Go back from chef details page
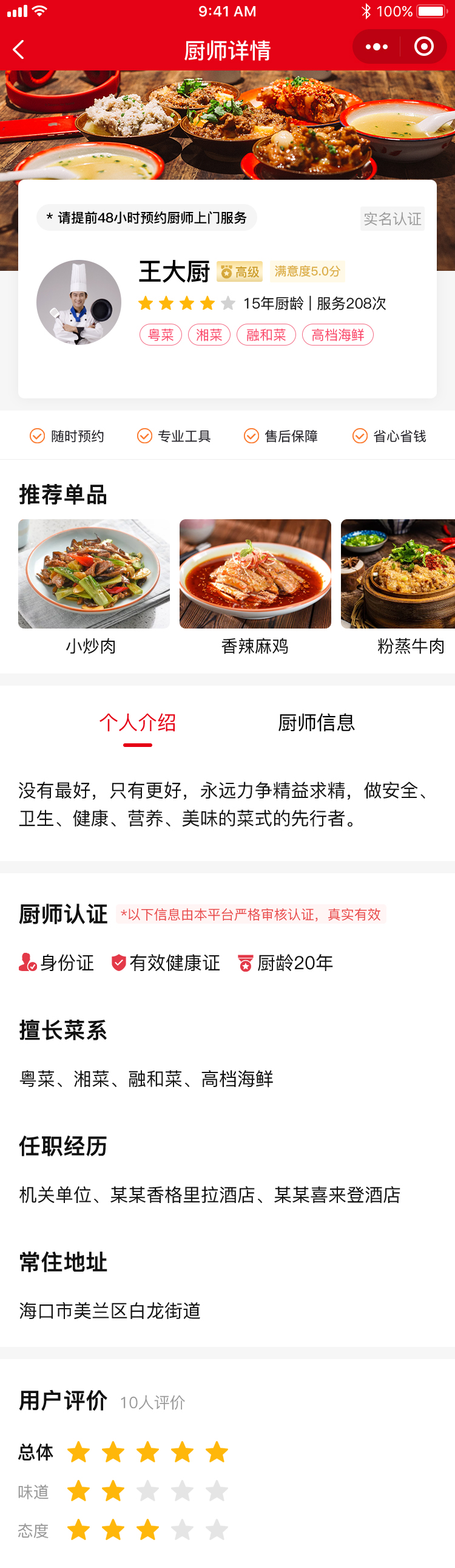Image resolution: width=455 pixels, height=1568 pixels. pyautogui.click(x=19, y=49)
